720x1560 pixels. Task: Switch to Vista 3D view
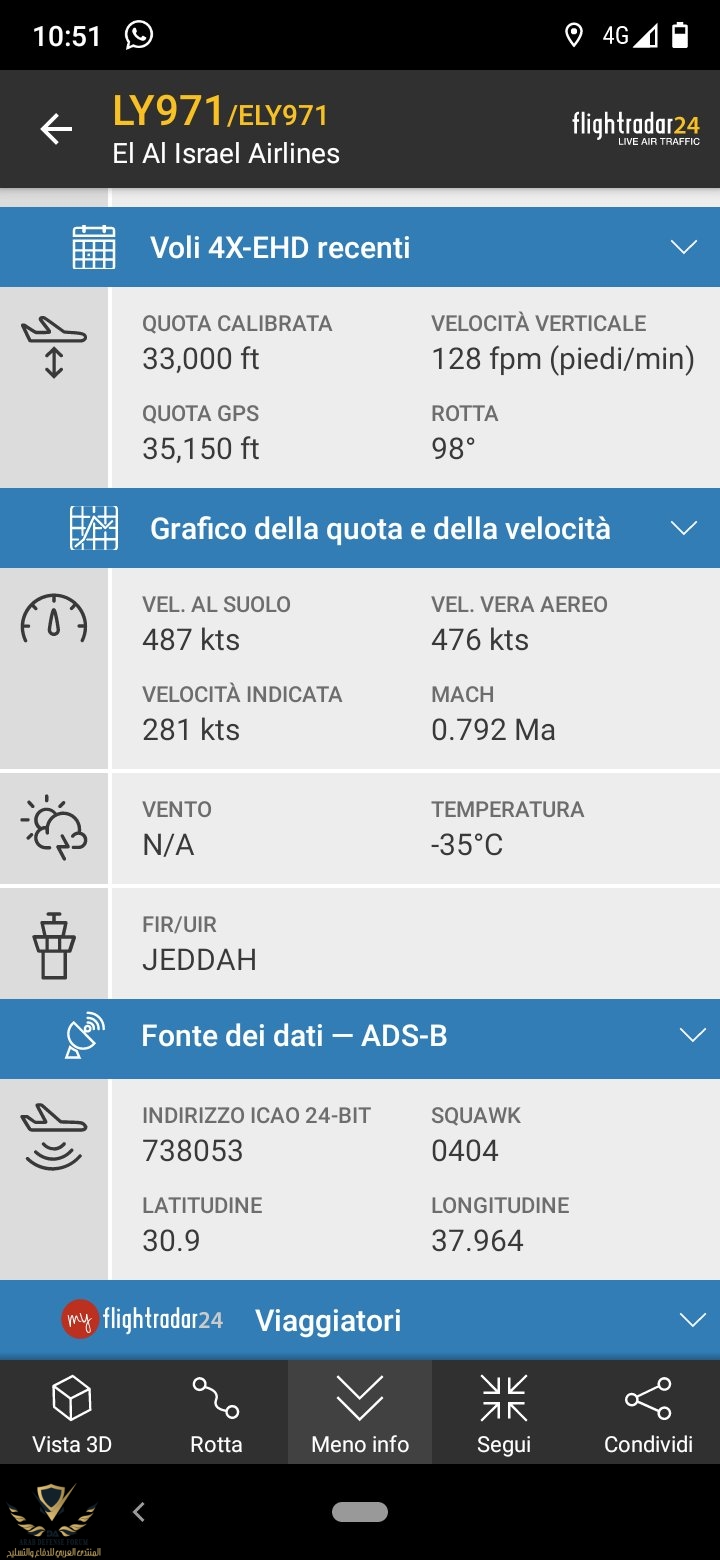coord(72,1412)
